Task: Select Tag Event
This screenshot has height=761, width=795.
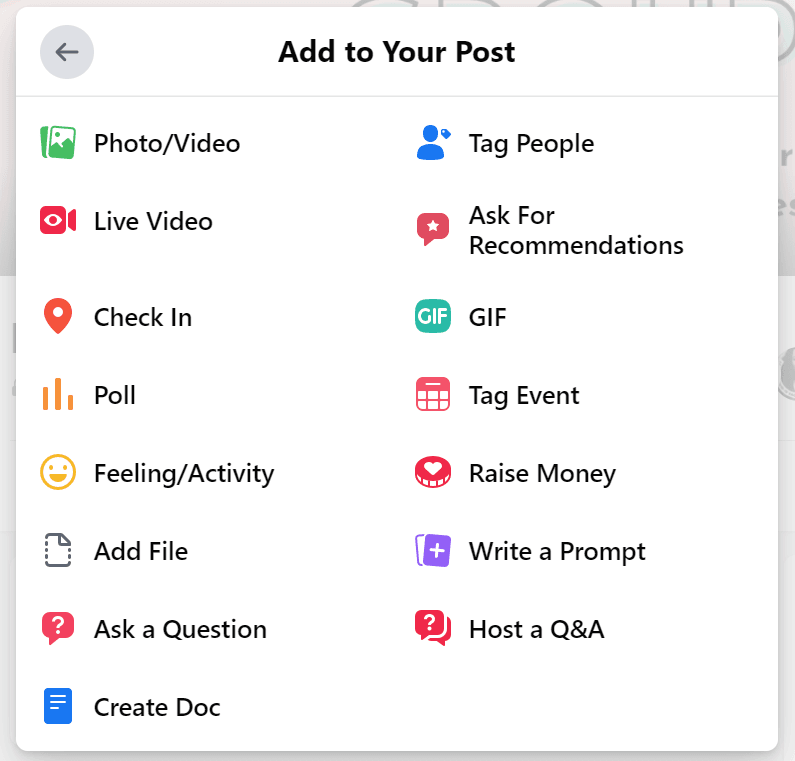Action: tap(523, 395)
